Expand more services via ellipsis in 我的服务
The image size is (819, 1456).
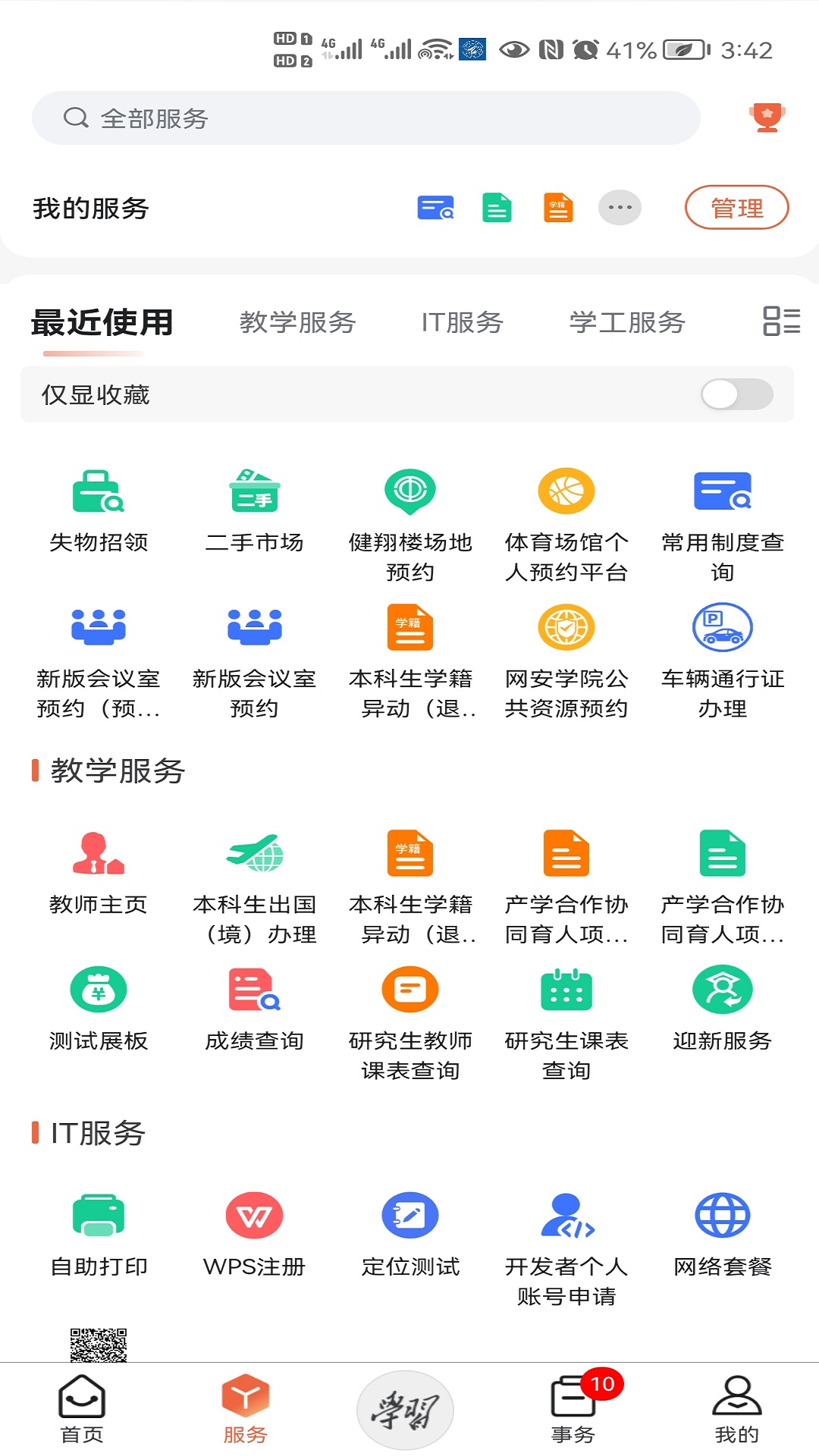point(620,207)
